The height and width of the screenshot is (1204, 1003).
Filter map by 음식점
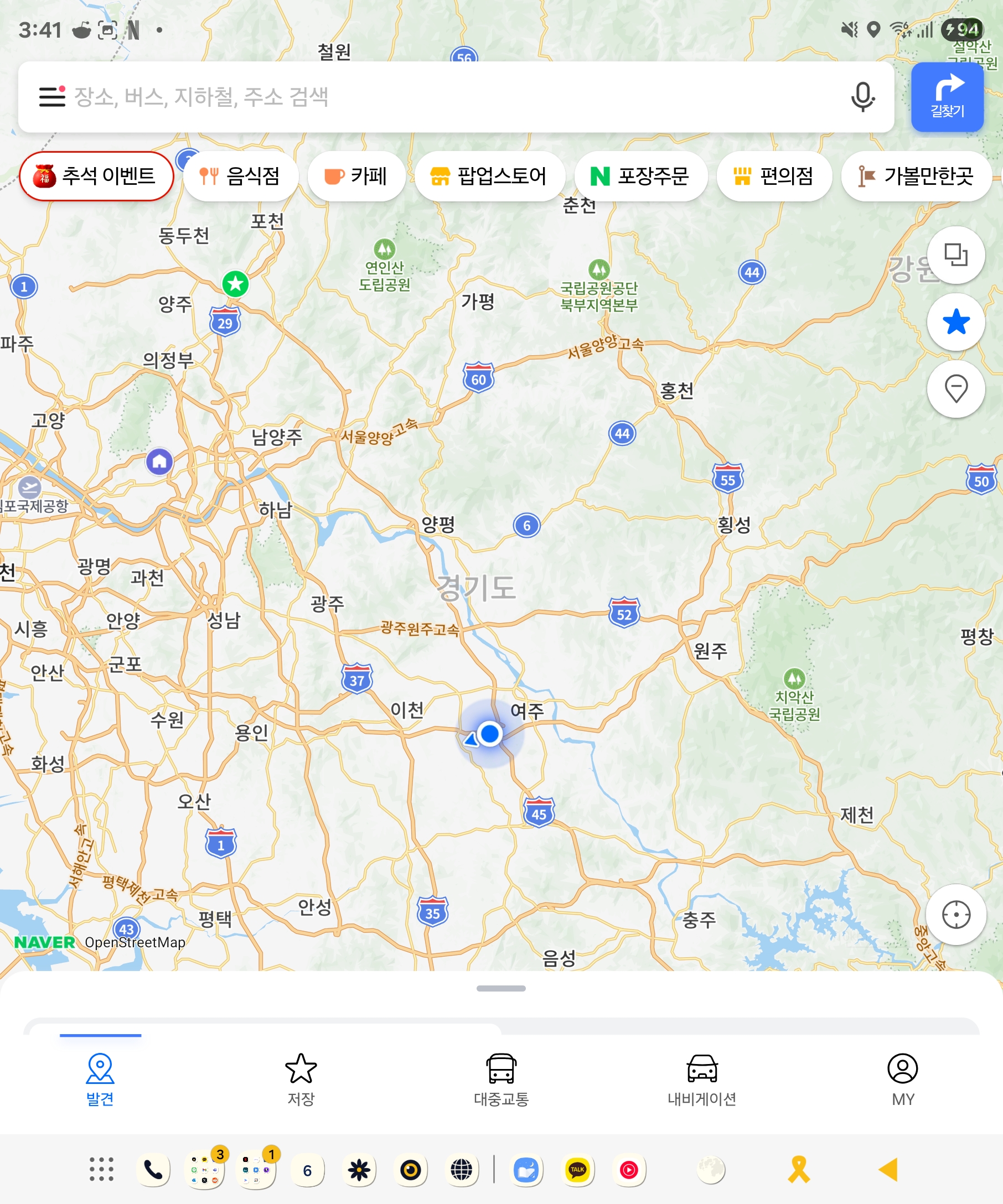pos(240,176)
